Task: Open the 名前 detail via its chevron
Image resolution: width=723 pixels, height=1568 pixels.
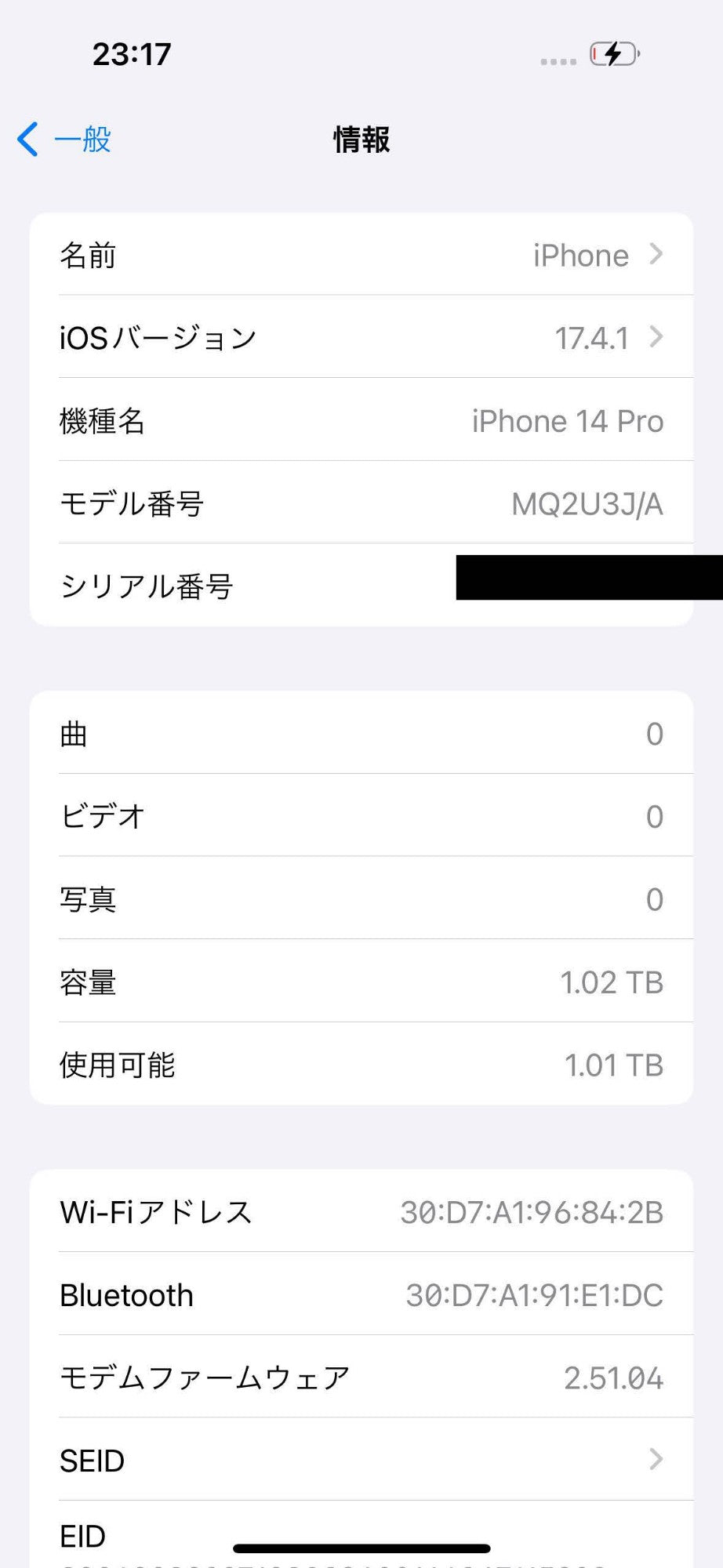Action: pyautogui.click(x=656, y=254)
